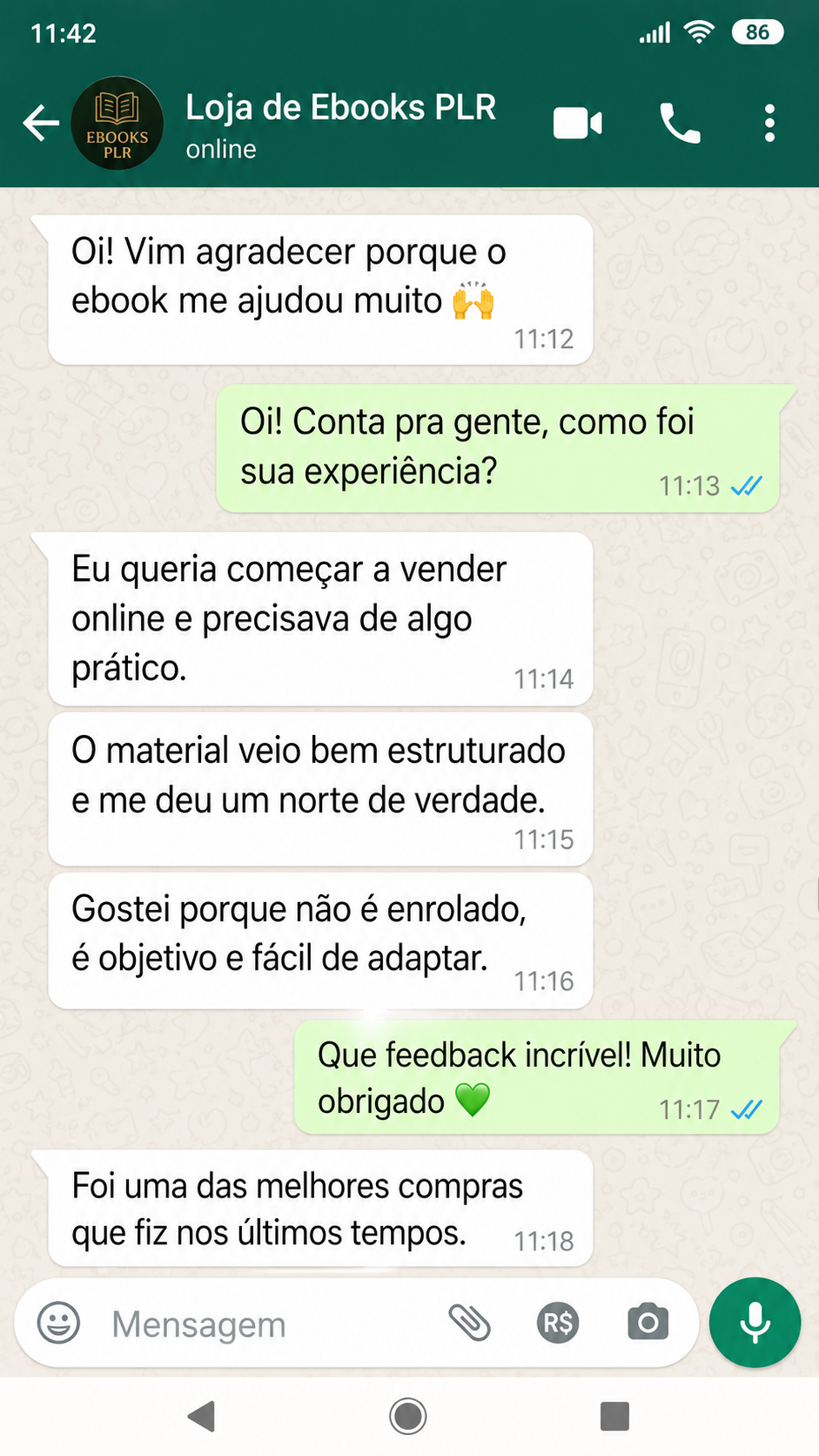
Task: Open the R$ payment option
Action: pos(558,1324)
